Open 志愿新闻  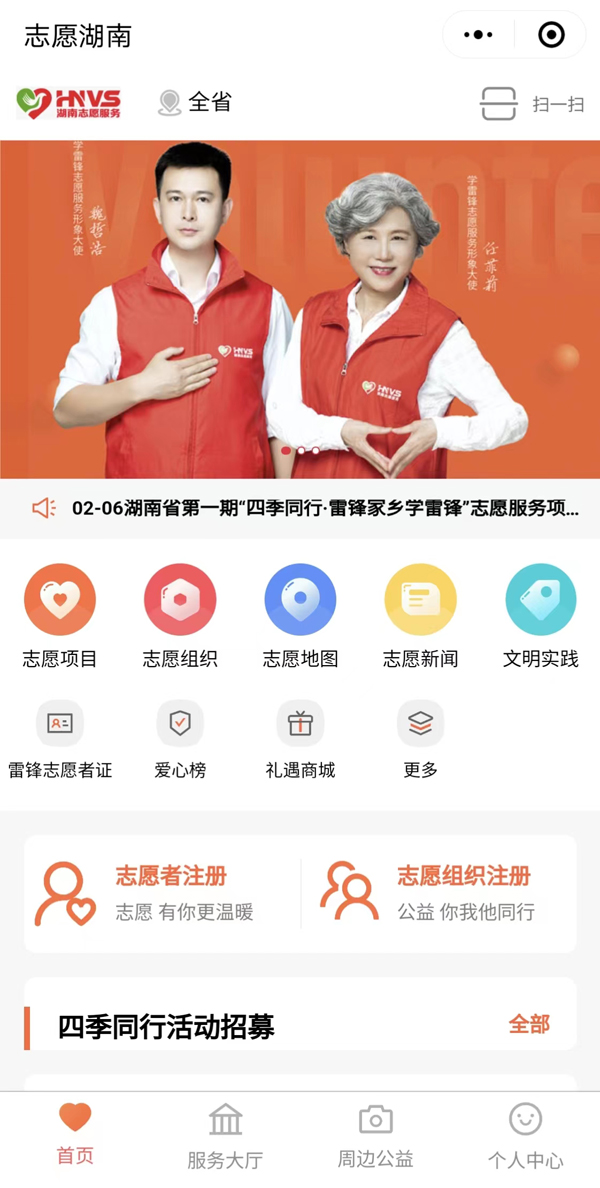tap(420, 615)
